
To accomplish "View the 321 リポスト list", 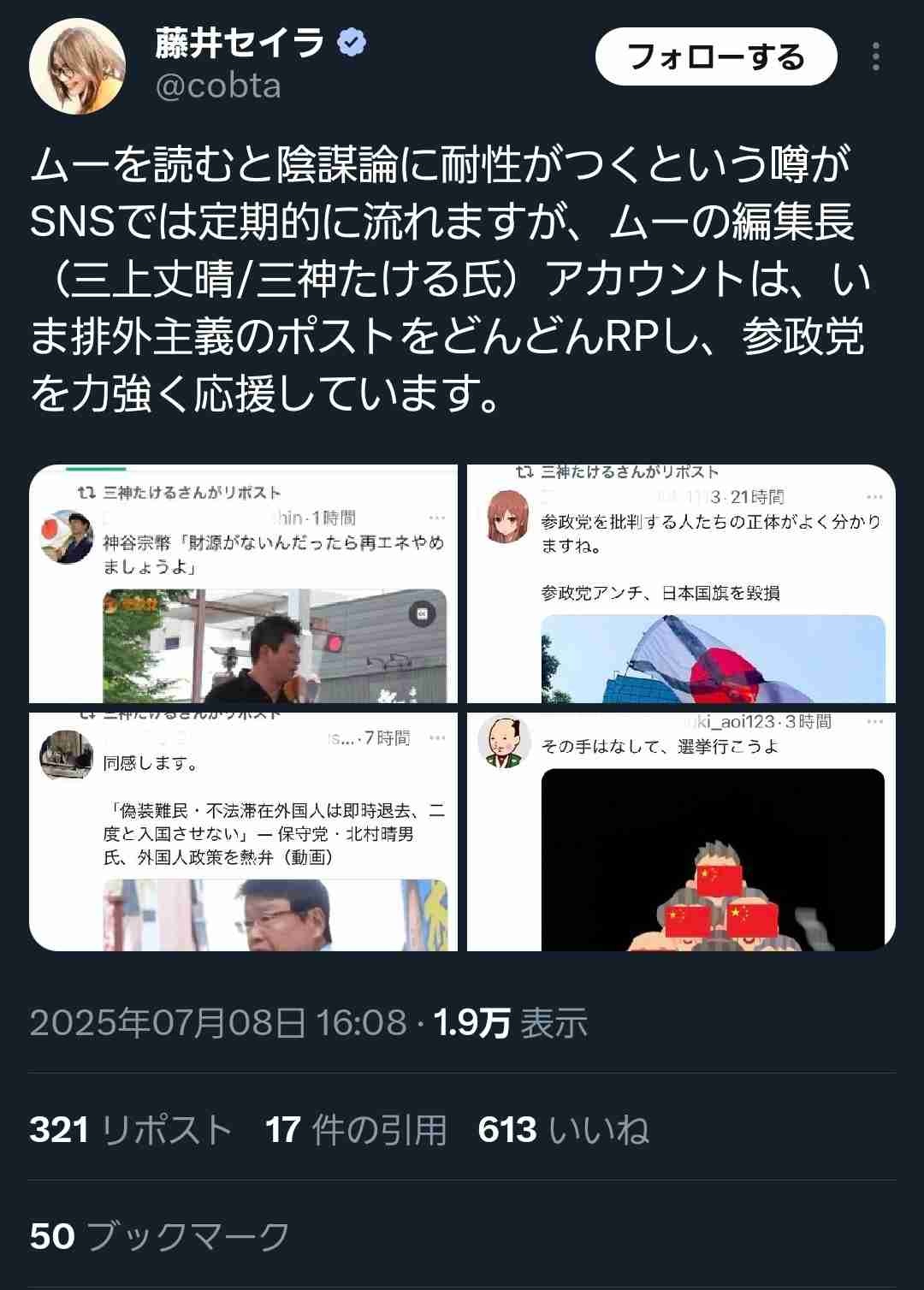I will [x=131, y=1130].
